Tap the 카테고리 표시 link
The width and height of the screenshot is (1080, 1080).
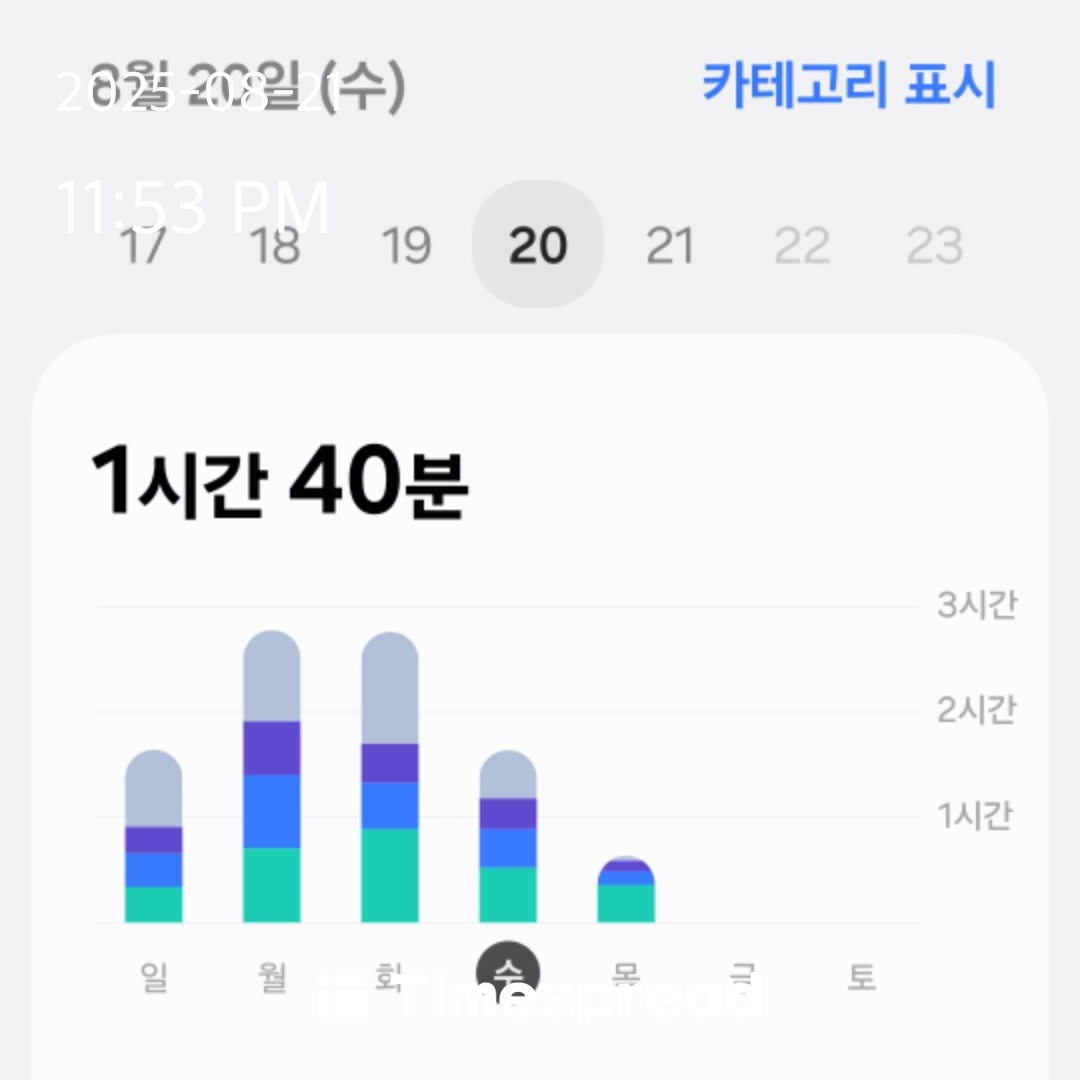849,85
